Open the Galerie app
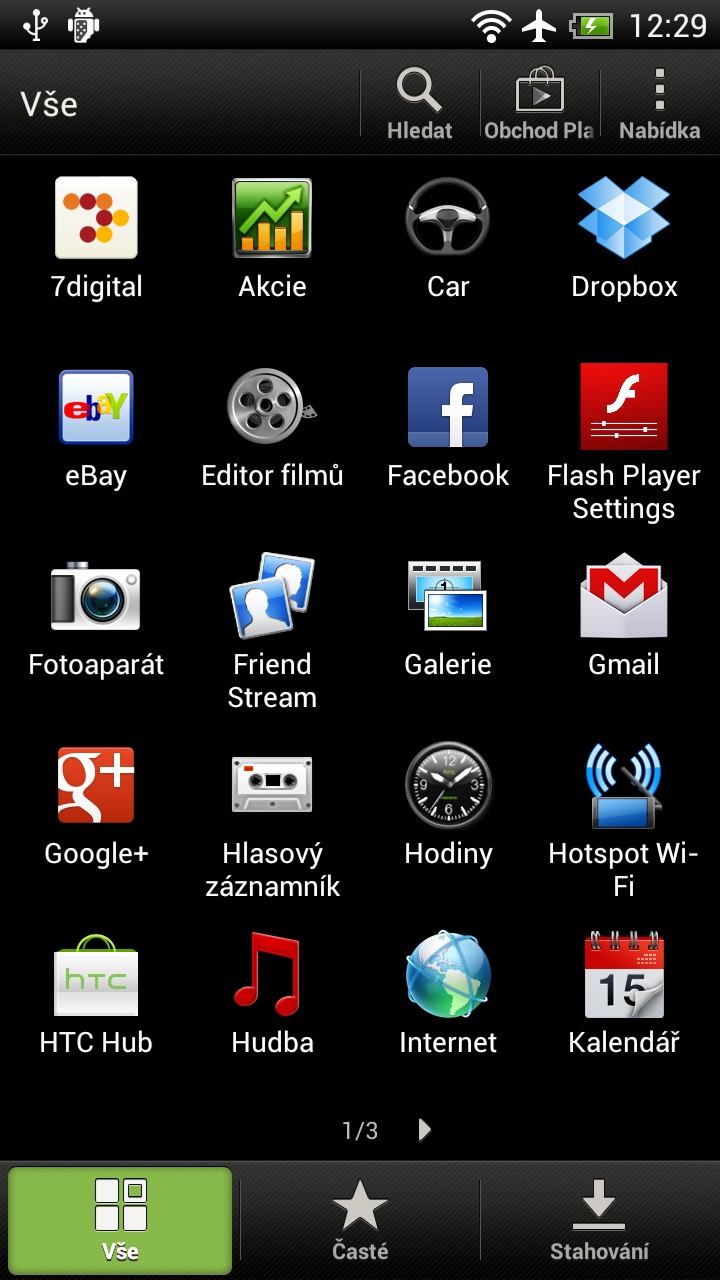The height and width of the screenshot is (1280, 720). coord(448,617)
